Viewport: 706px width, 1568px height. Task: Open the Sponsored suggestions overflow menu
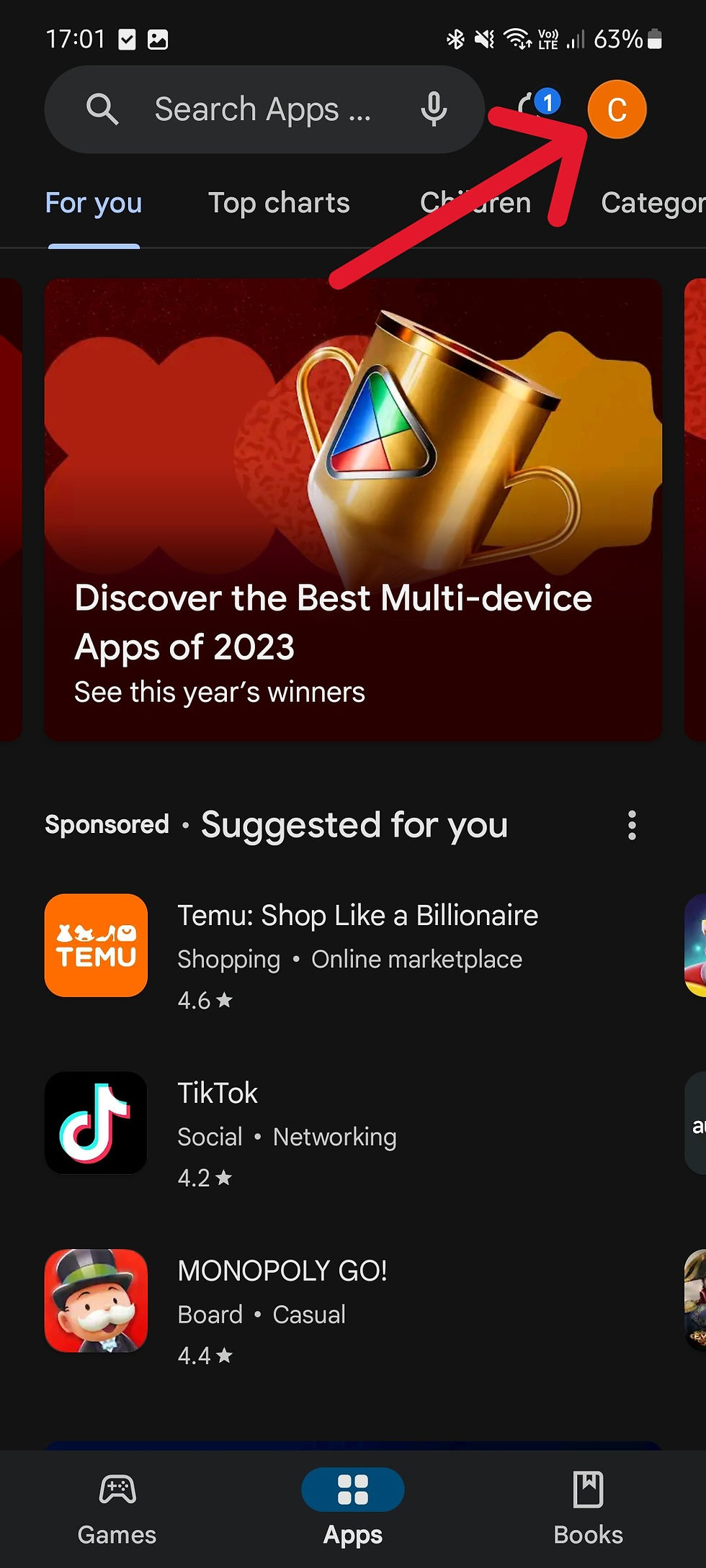pos(631,825)
